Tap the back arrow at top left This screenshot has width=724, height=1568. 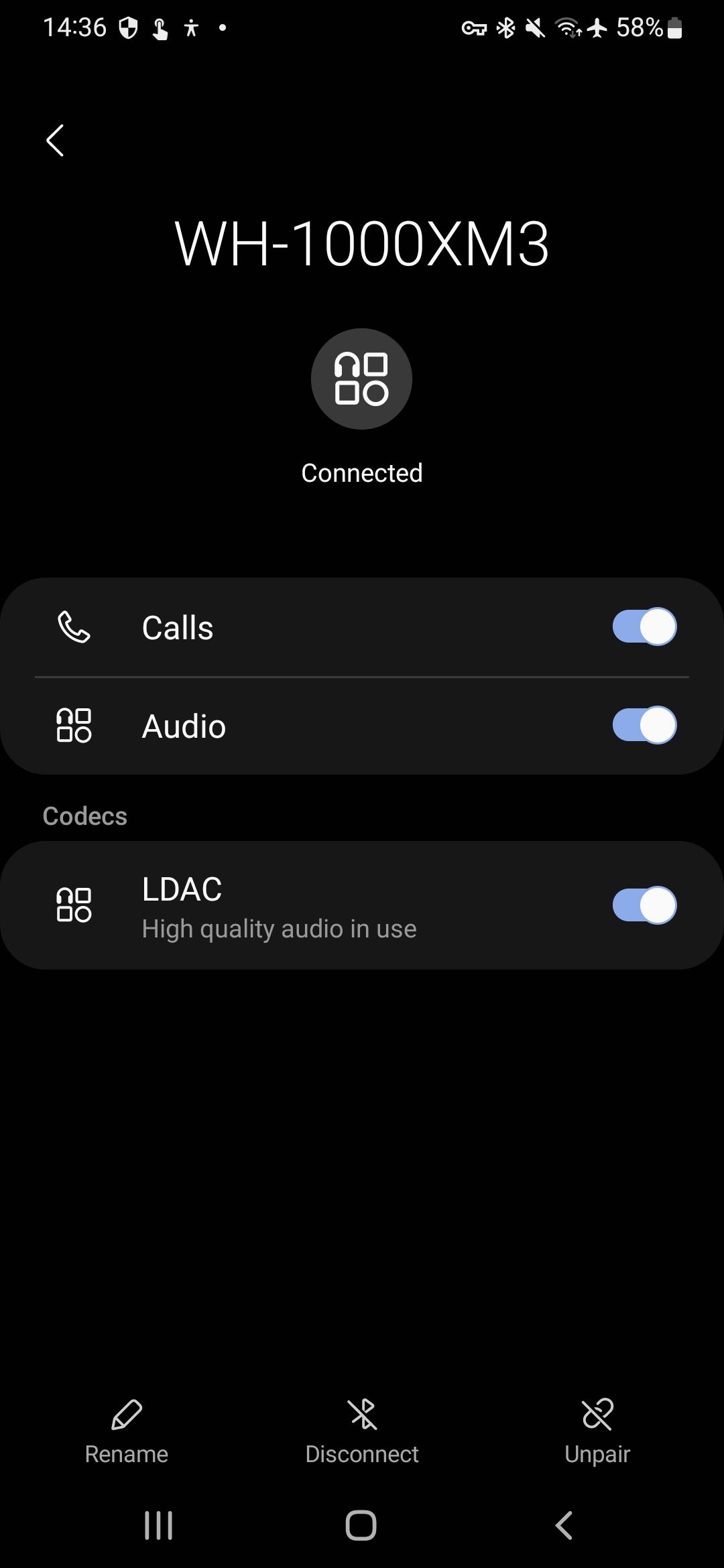(x=55, y=139)
